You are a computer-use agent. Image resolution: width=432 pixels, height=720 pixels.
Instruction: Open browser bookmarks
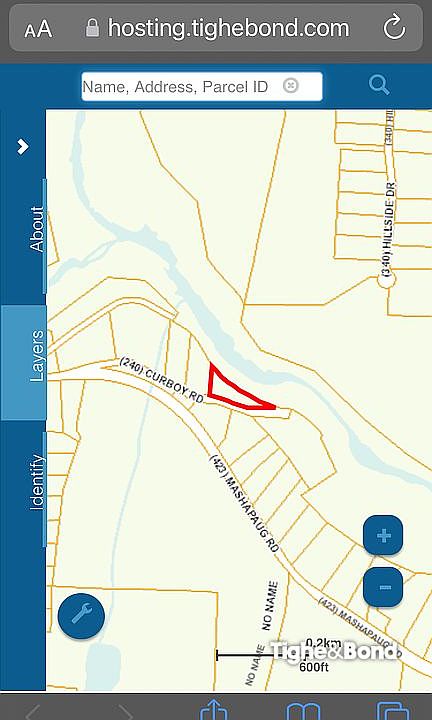303,711
